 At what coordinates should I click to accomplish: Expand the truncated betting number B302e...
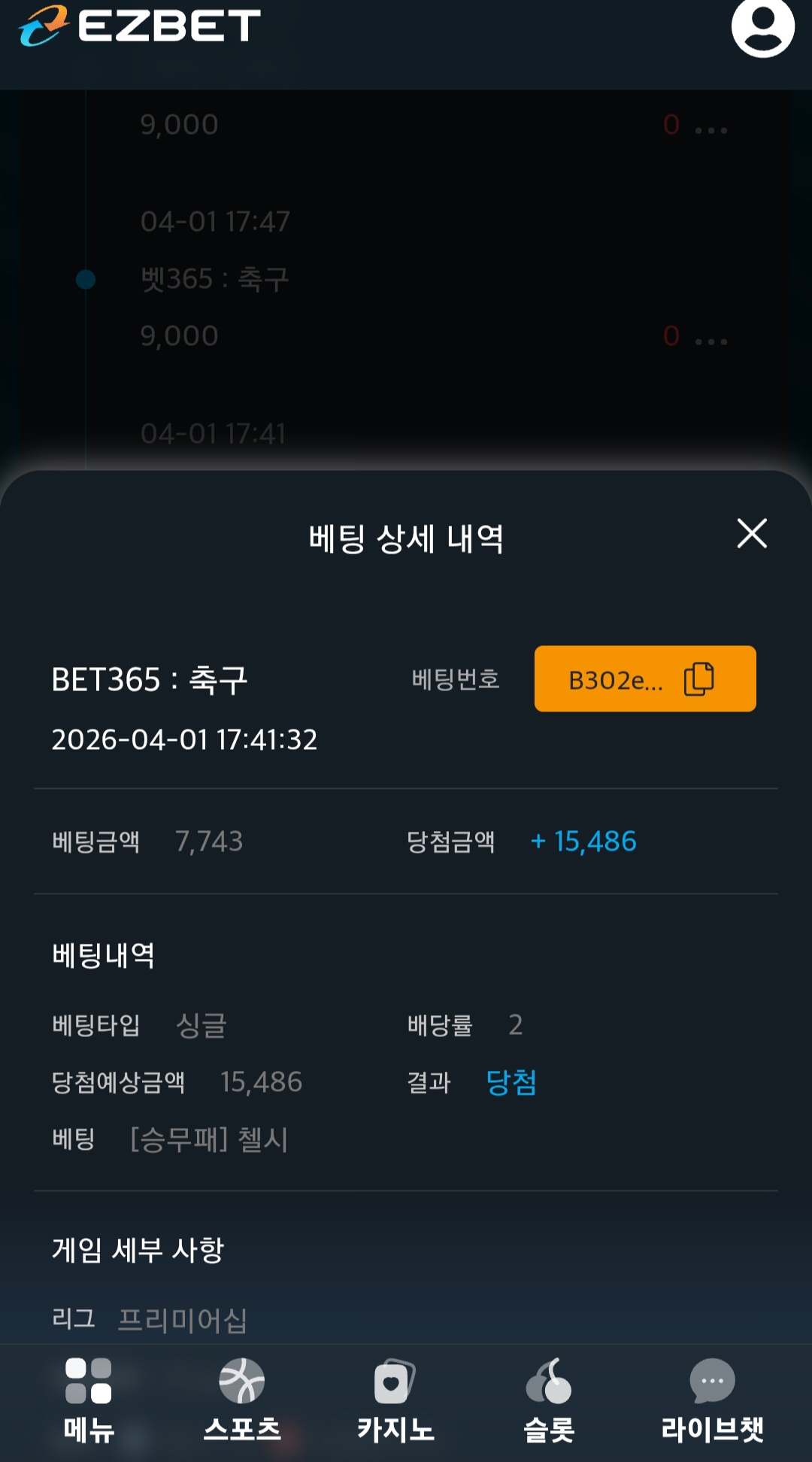(x=617, y=679)
